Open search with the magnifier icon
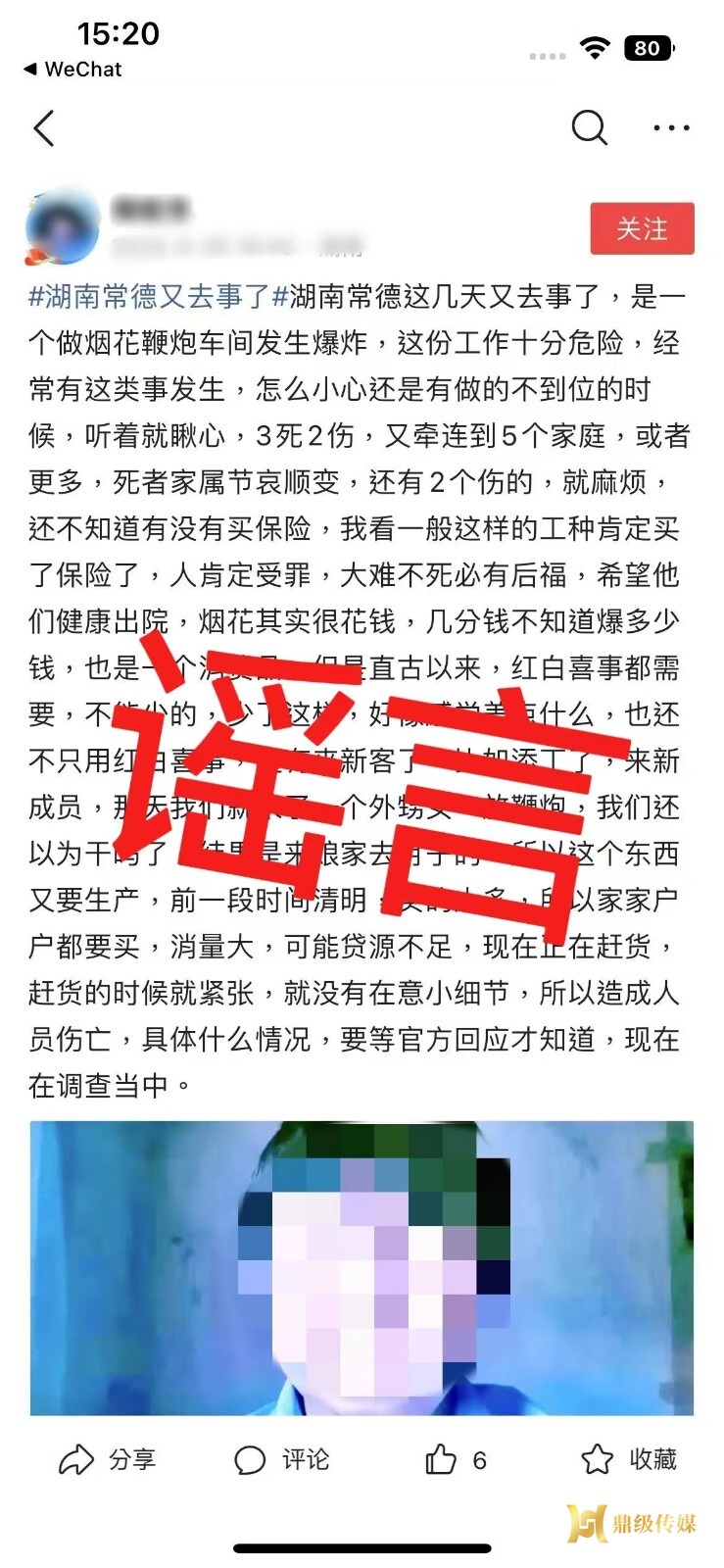Viewport: 724px width, 1568px height. 589,127
